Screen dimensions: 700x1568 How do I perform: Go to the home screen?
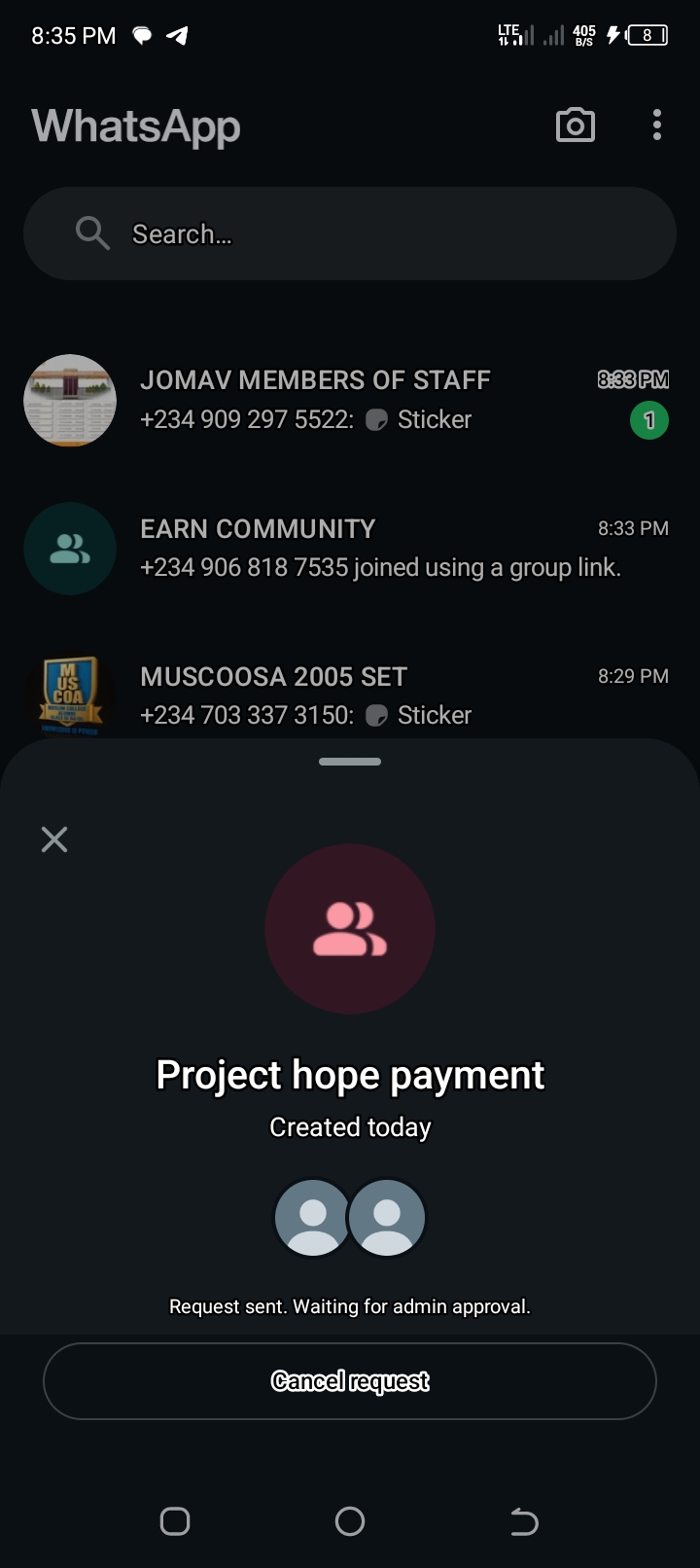350,1521
